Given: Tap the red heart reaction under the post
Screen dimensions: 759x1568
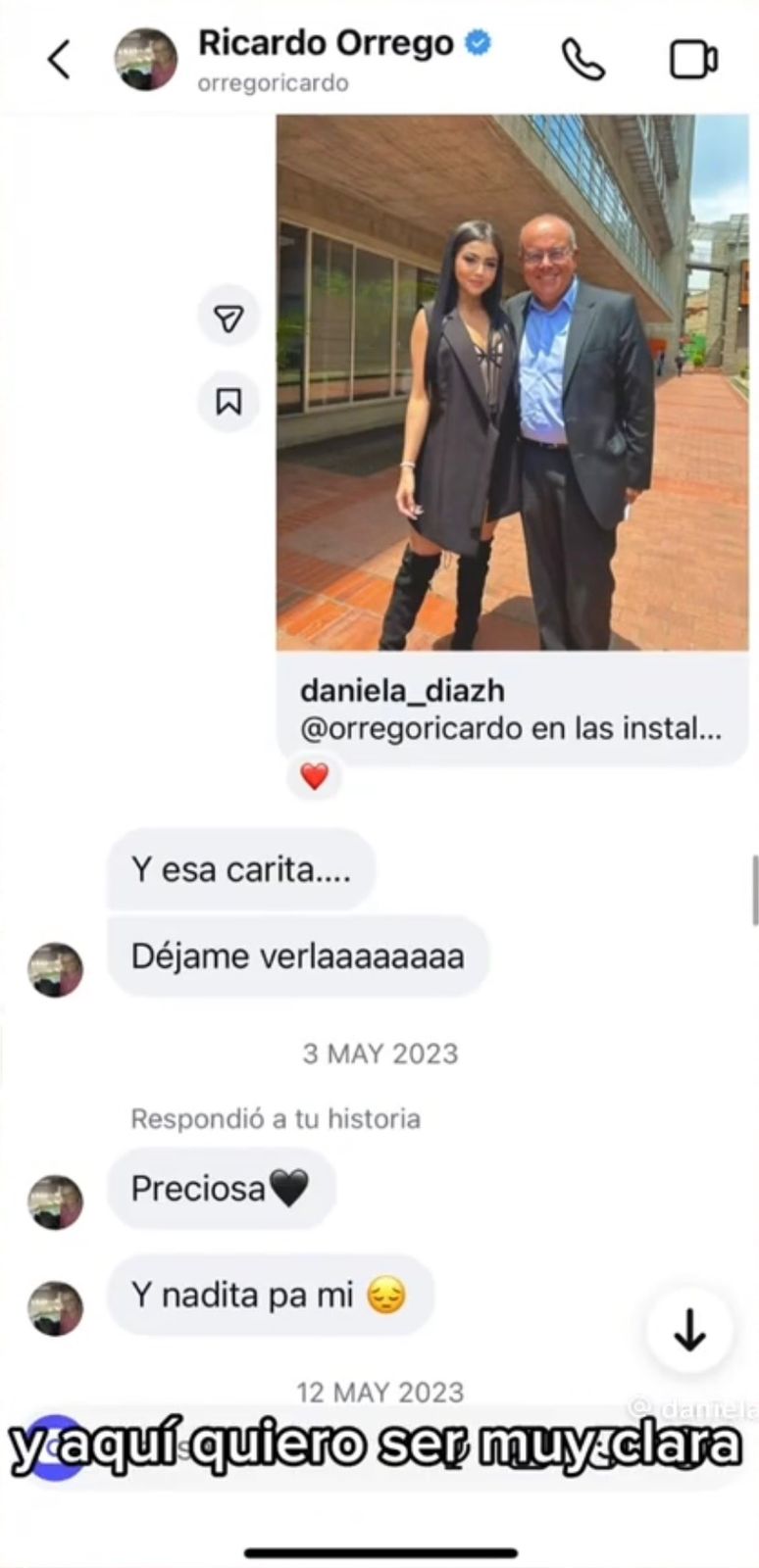Looking at the screenshot, I should point(314,777).
